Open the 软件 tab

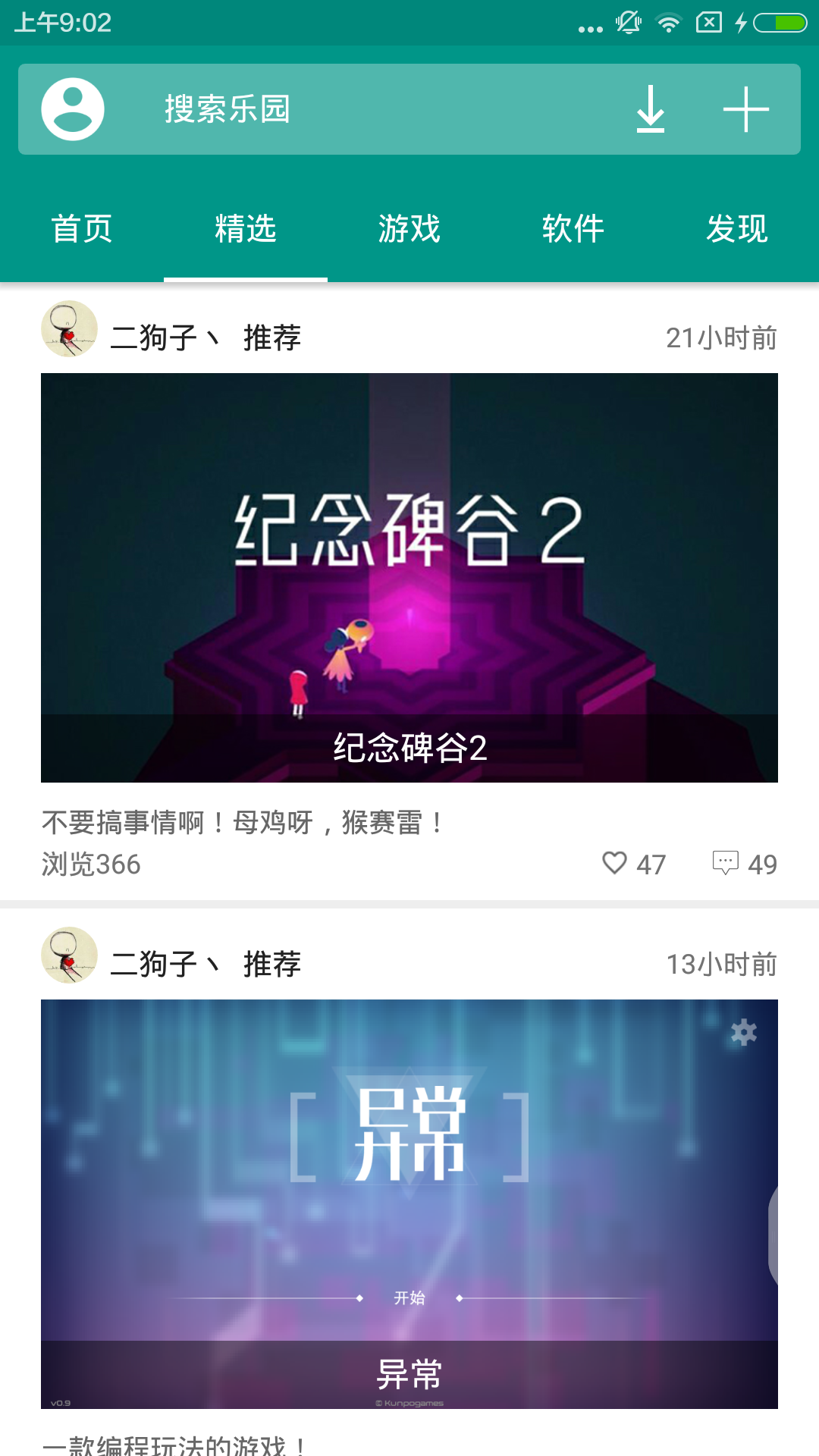[573, 228]
